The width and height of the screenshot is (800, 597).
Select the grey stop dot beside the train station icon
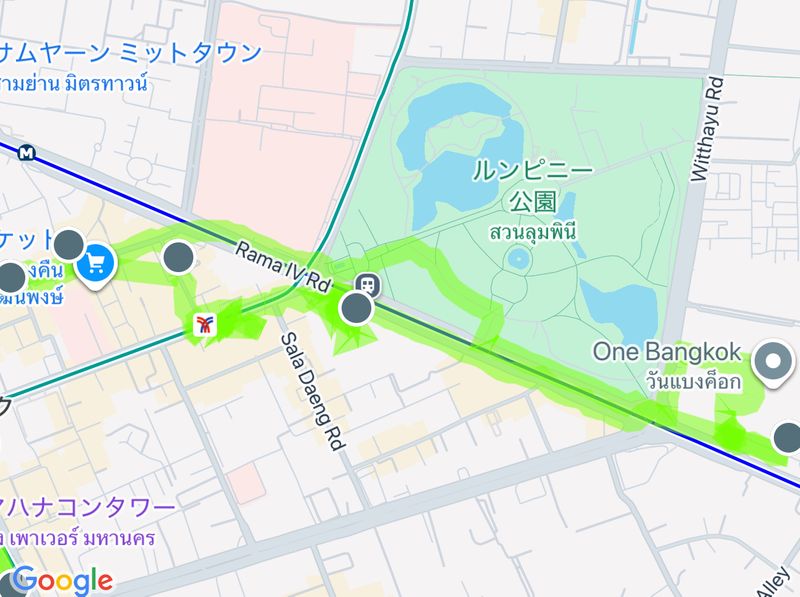tap(356, 309)
